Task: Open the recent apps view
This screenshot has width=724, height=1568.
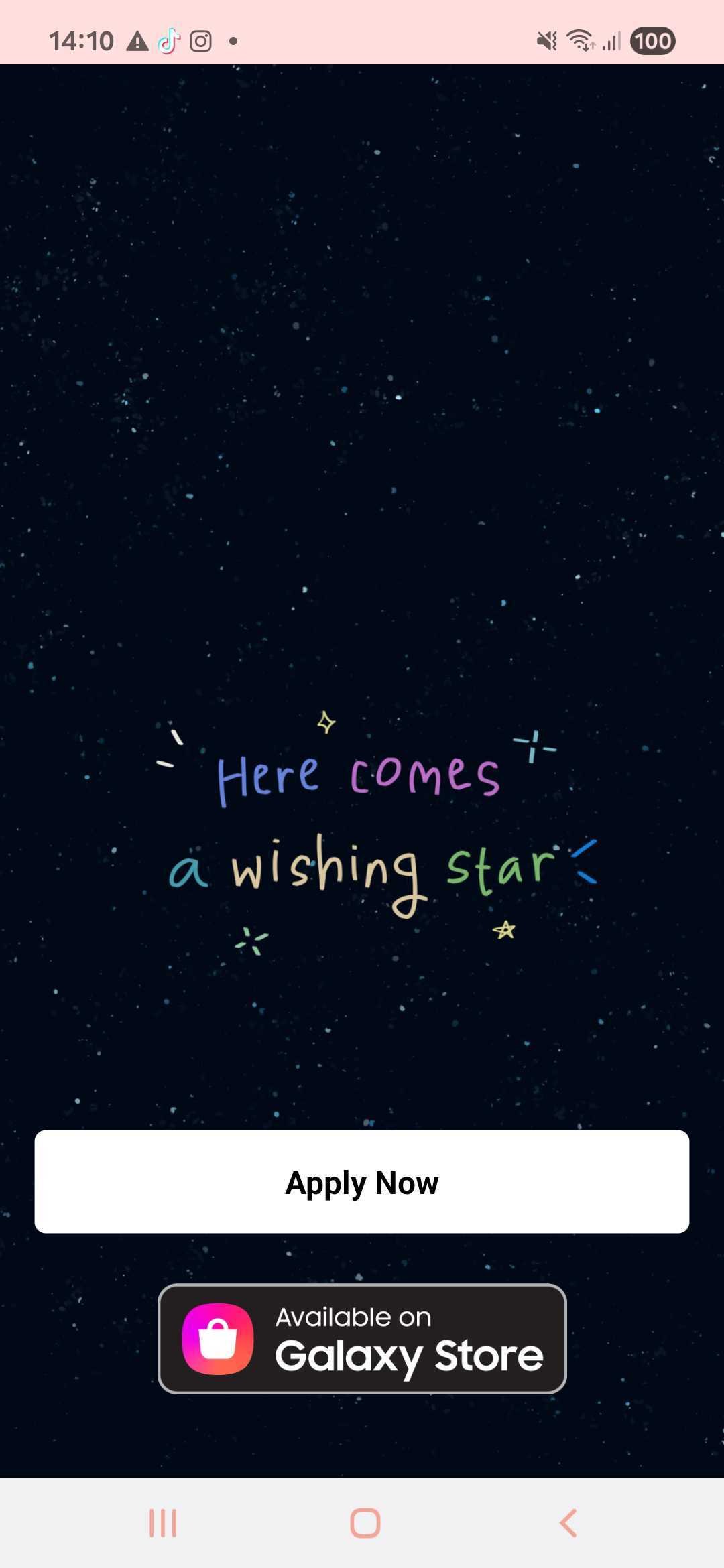Action: (x=163, y=1523)
